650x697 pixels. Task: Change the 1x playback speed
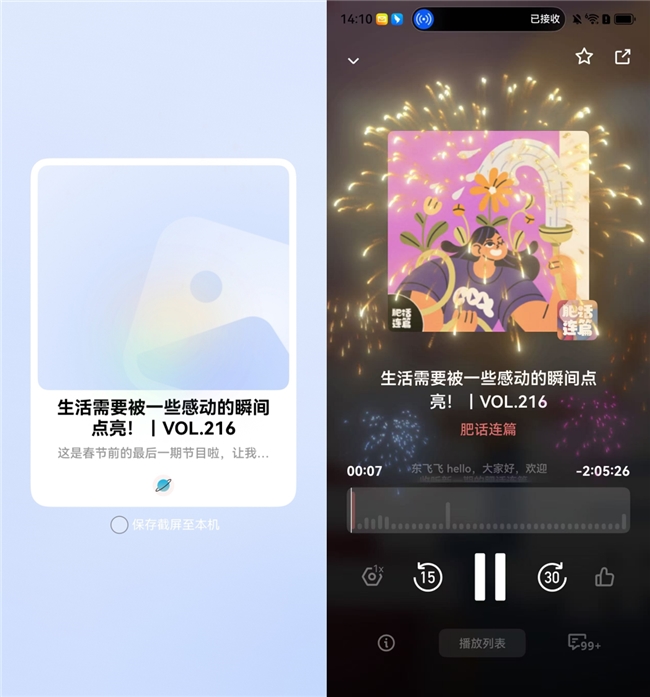click(x=372, y=576)
